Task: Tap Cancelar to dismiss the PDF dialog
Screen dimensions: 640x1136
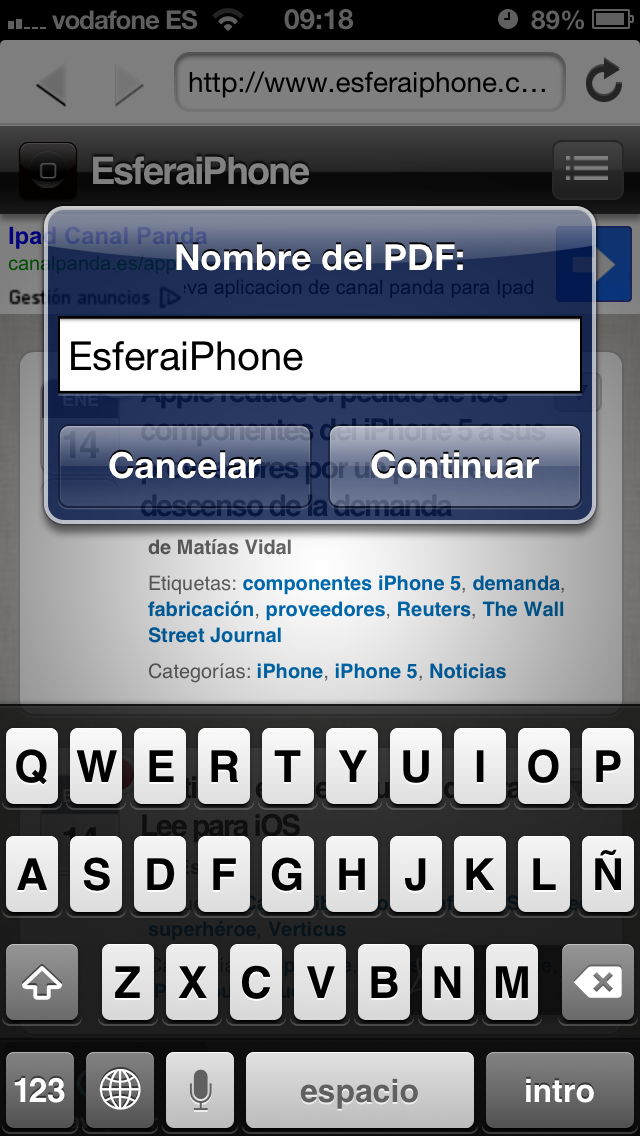Action: (185, 466)
